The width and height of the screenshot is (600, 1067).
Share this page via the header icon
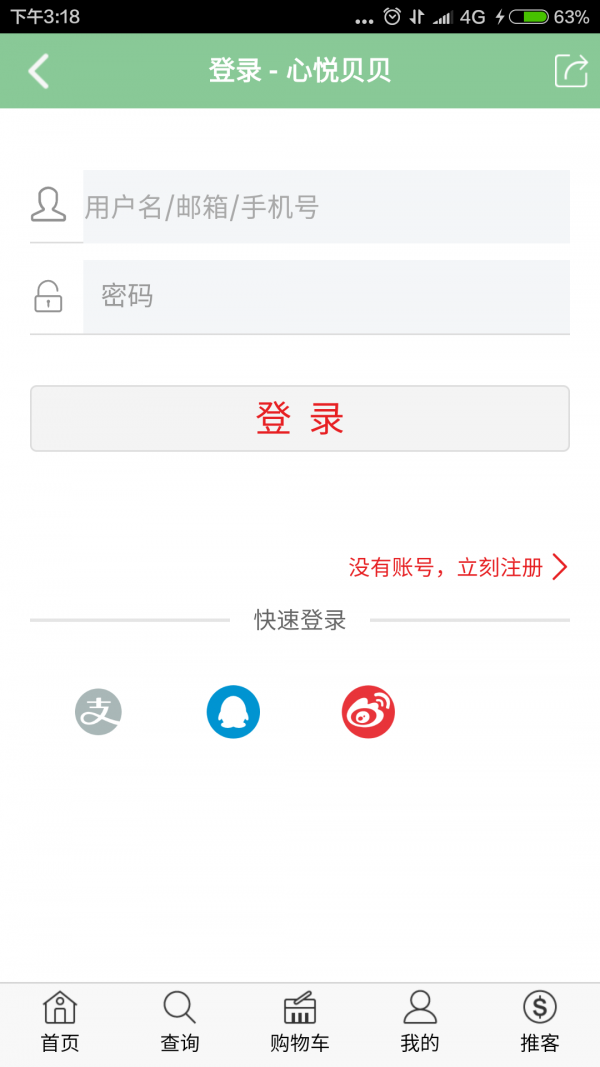[571, 71]
